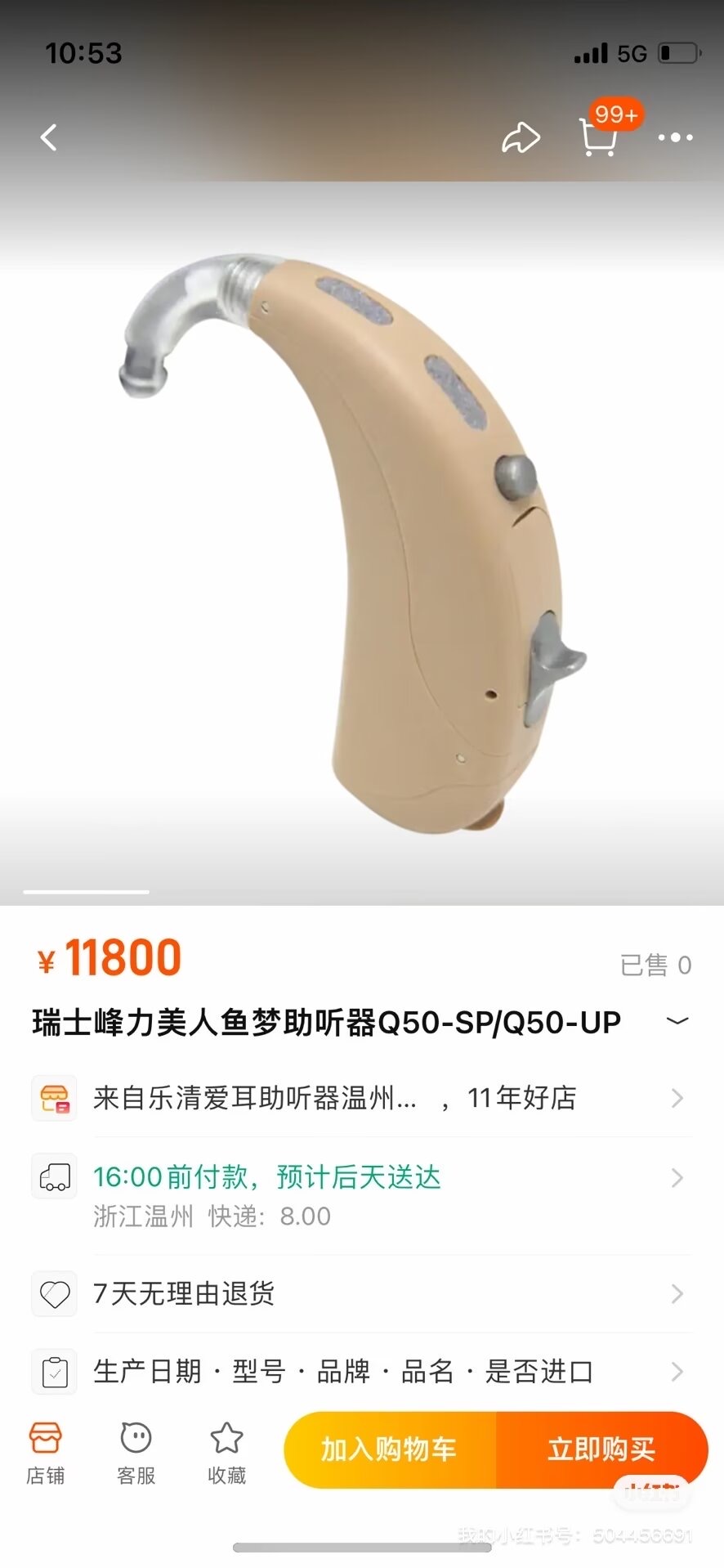Open 7天无理由退货 policy details
The height and width of the screenshot is (1568, 724).
pos(361,1293)
